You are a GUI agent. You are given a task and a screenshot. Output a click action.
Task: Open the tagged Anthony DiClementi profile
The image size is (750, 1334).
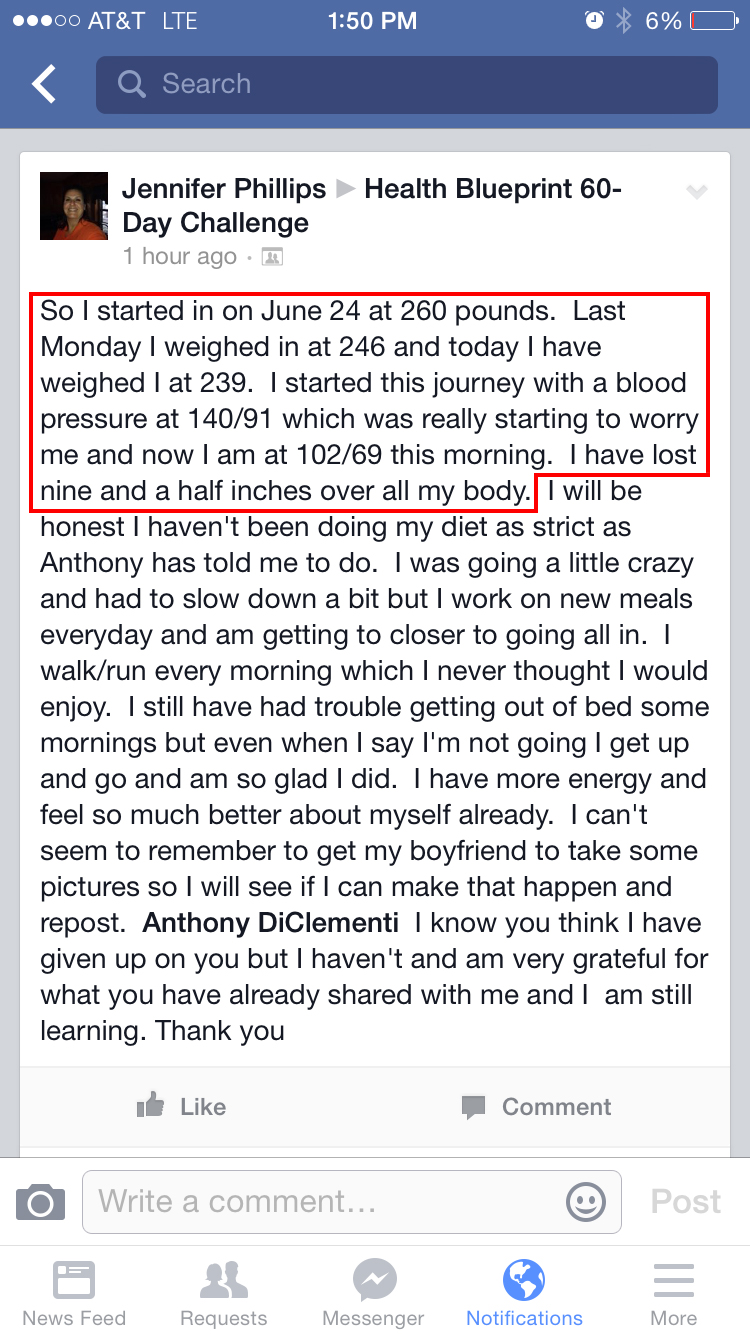click(x=271, y=923)
